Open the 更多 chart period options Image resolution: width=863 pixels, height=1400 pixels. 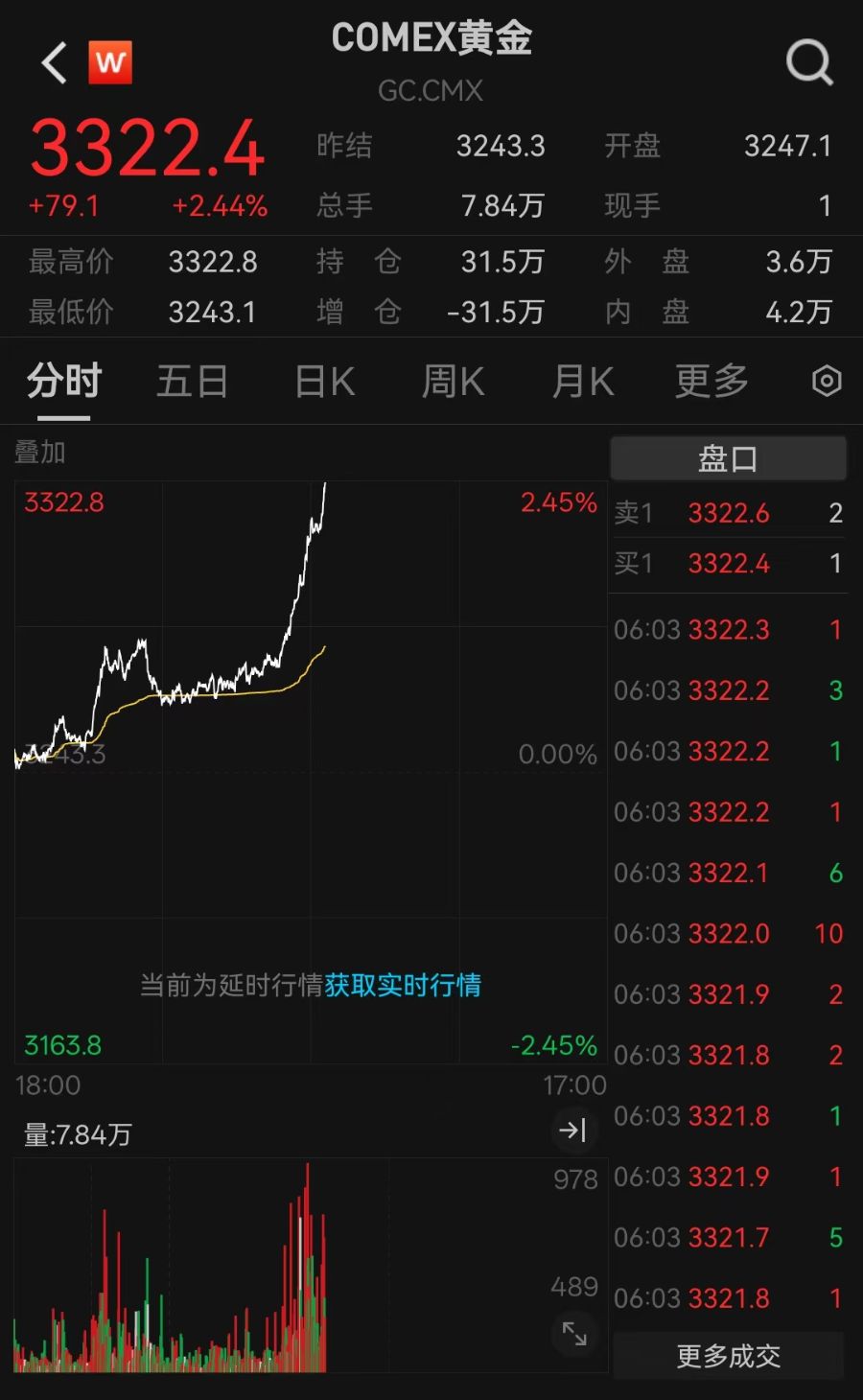coord(711,382)
